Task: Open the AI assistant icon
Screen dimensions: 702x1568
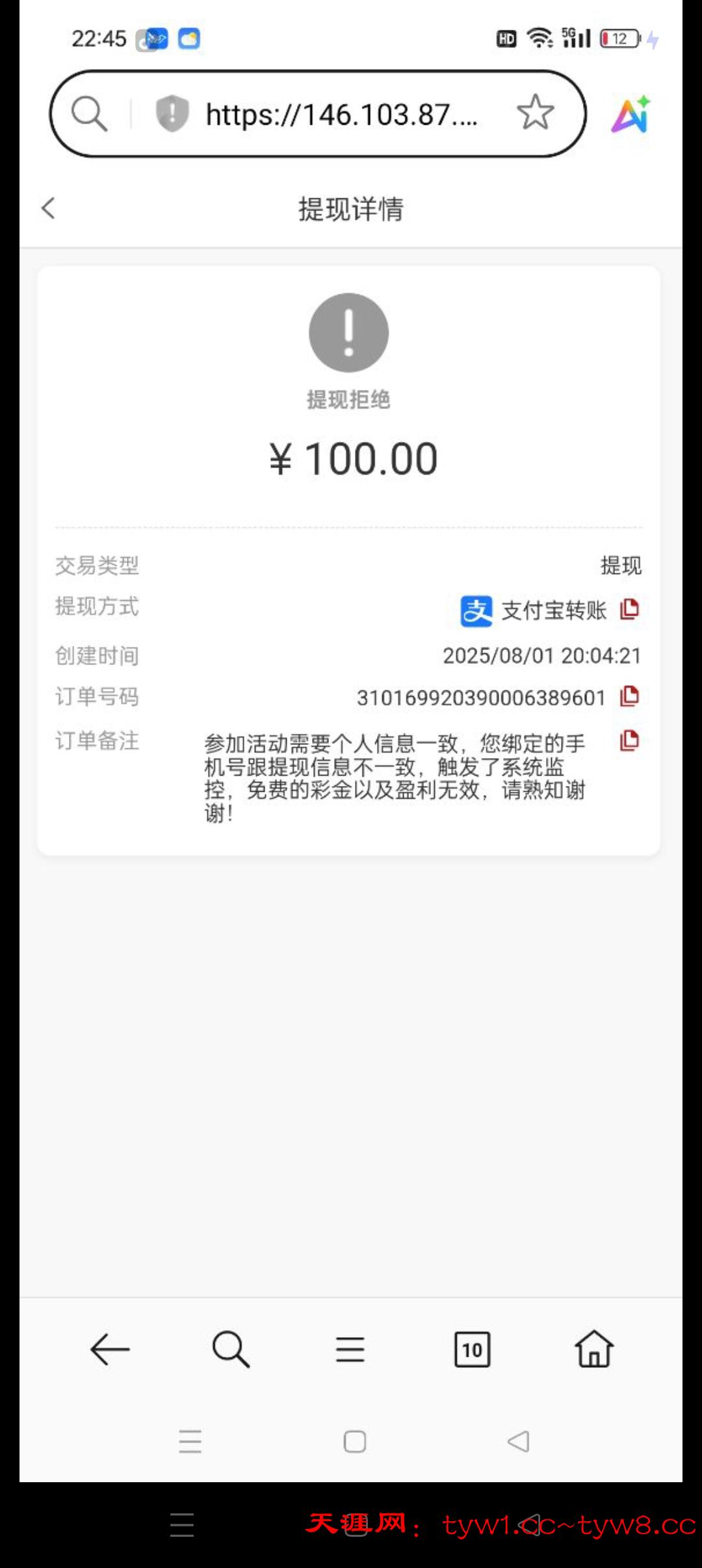Action: [630, 114]
